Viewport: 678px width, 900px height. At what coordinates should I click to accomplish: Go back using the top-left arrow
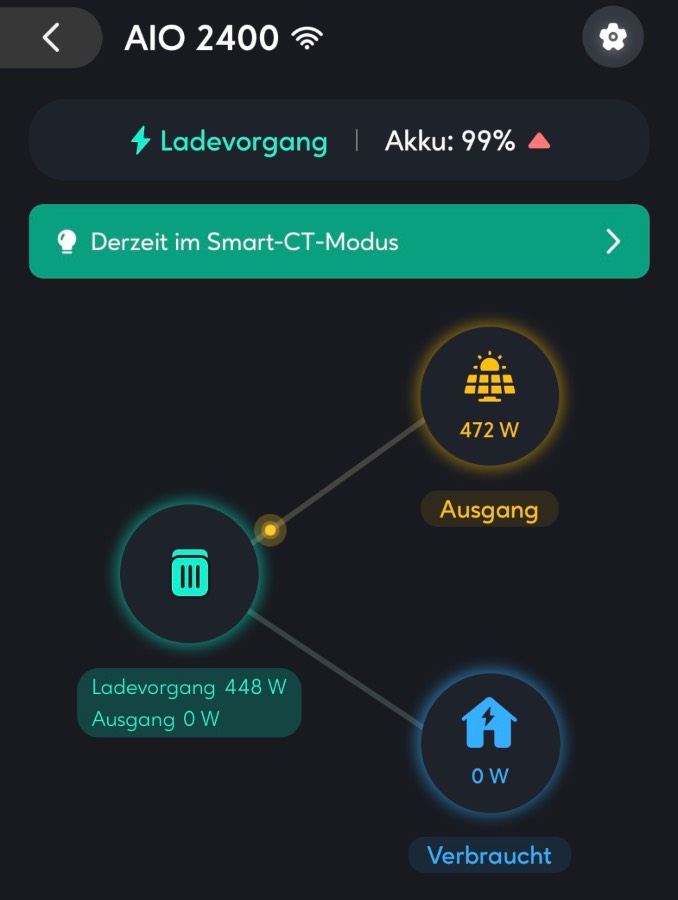(x=51, y=38)
